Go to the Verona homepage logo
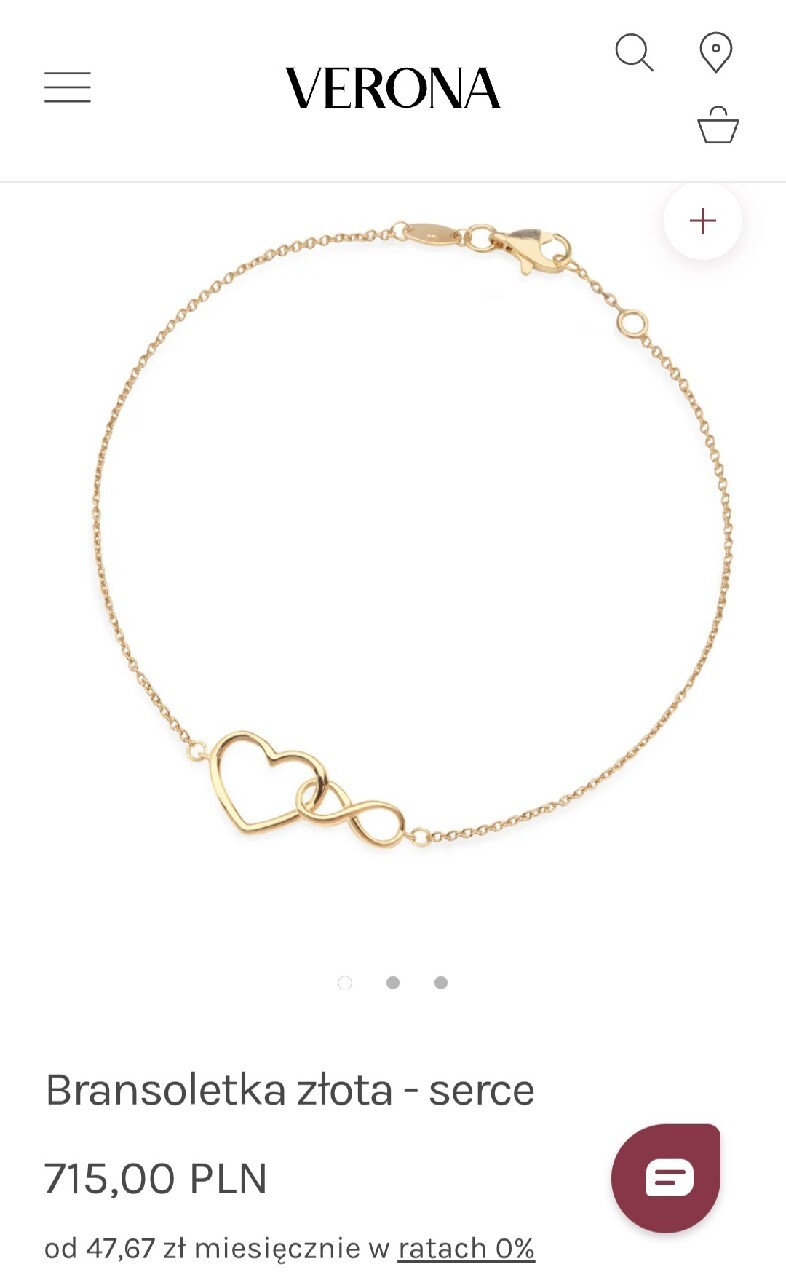Viewport: 786px width, 1280px height. [x=393, y=88]
